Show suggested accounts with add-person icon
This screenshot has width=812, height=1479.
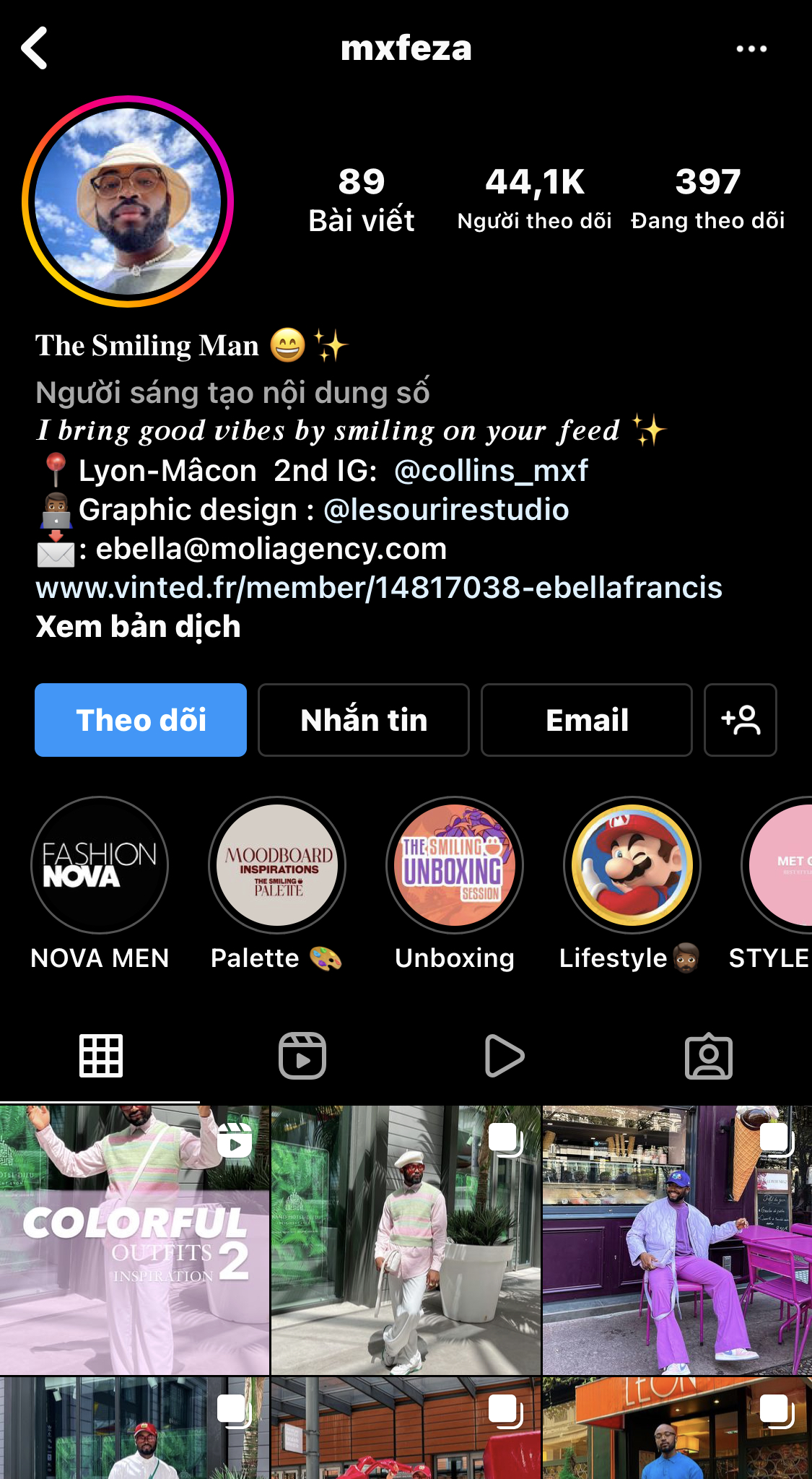point(741,720)
